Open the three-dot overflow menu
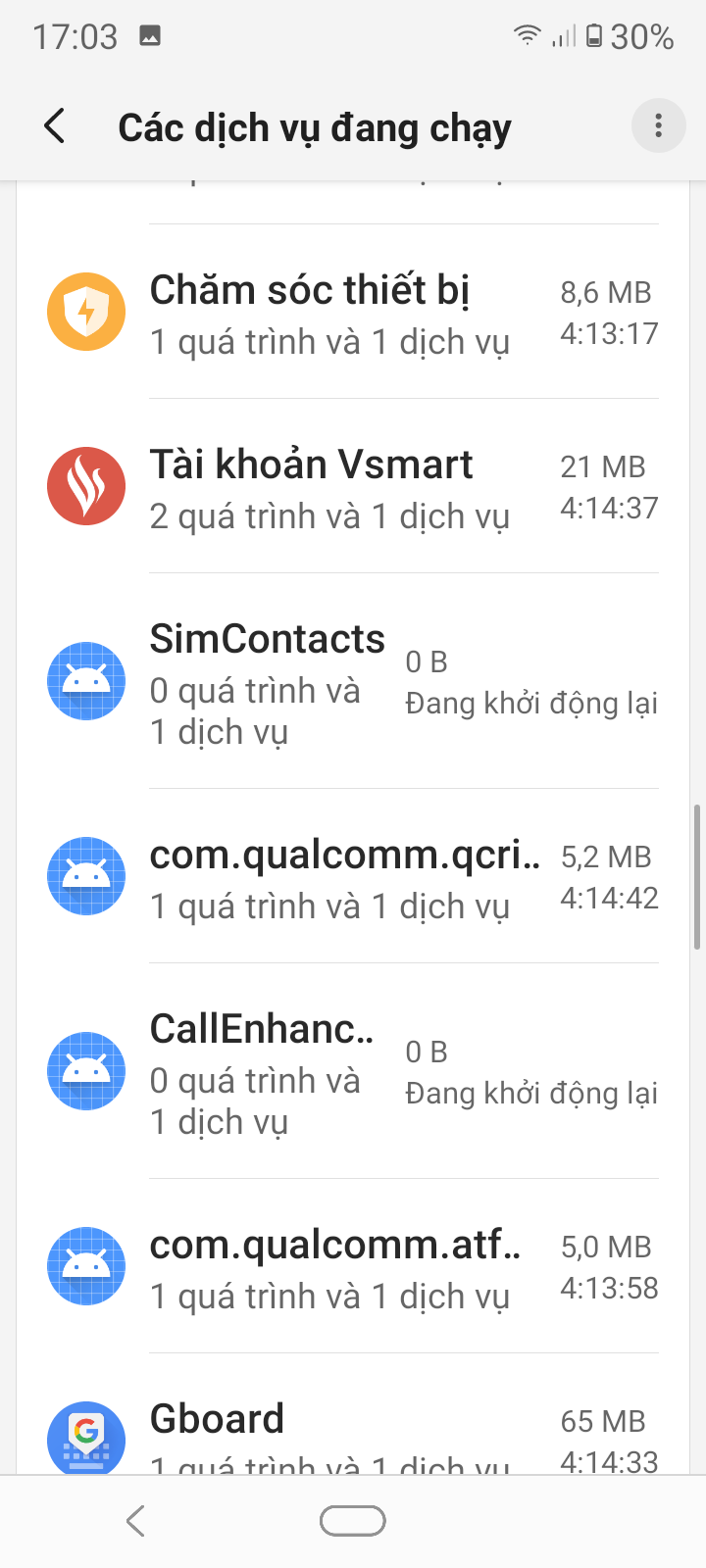 [658, 125]
